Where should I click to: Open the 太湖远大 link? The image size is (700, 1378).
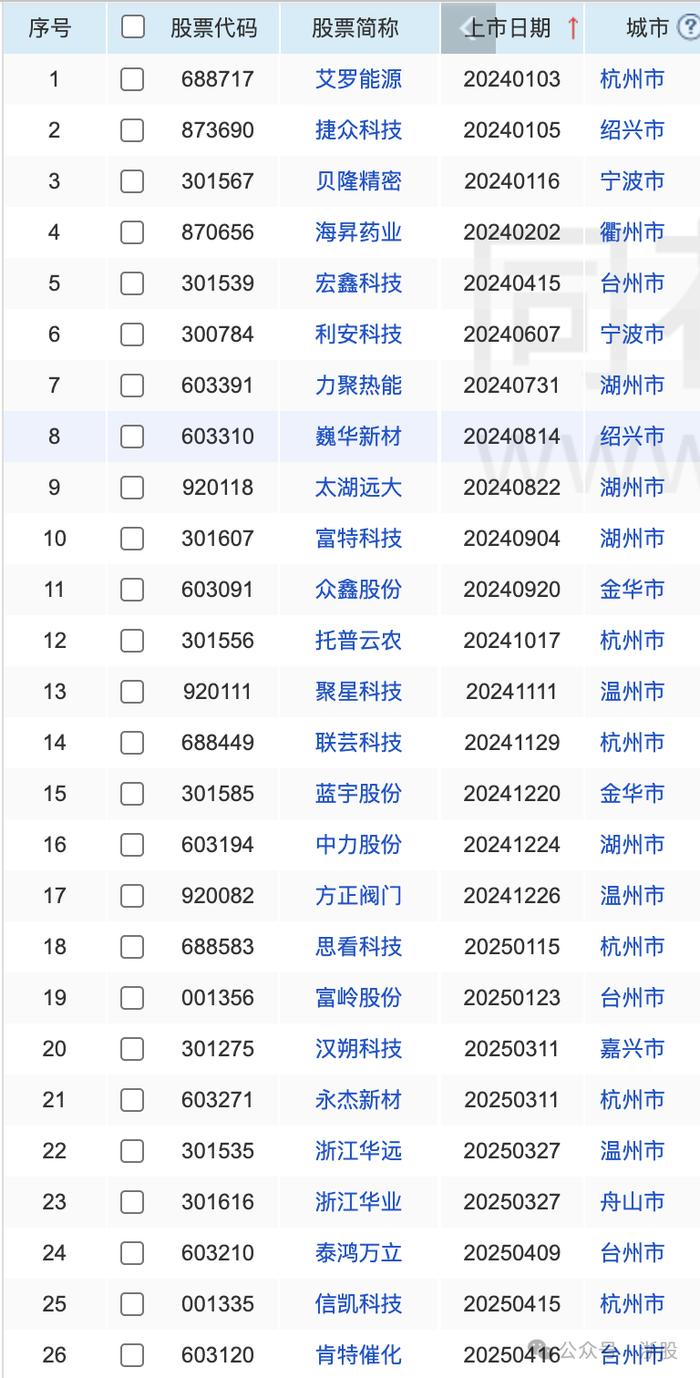tap(358, 487)
